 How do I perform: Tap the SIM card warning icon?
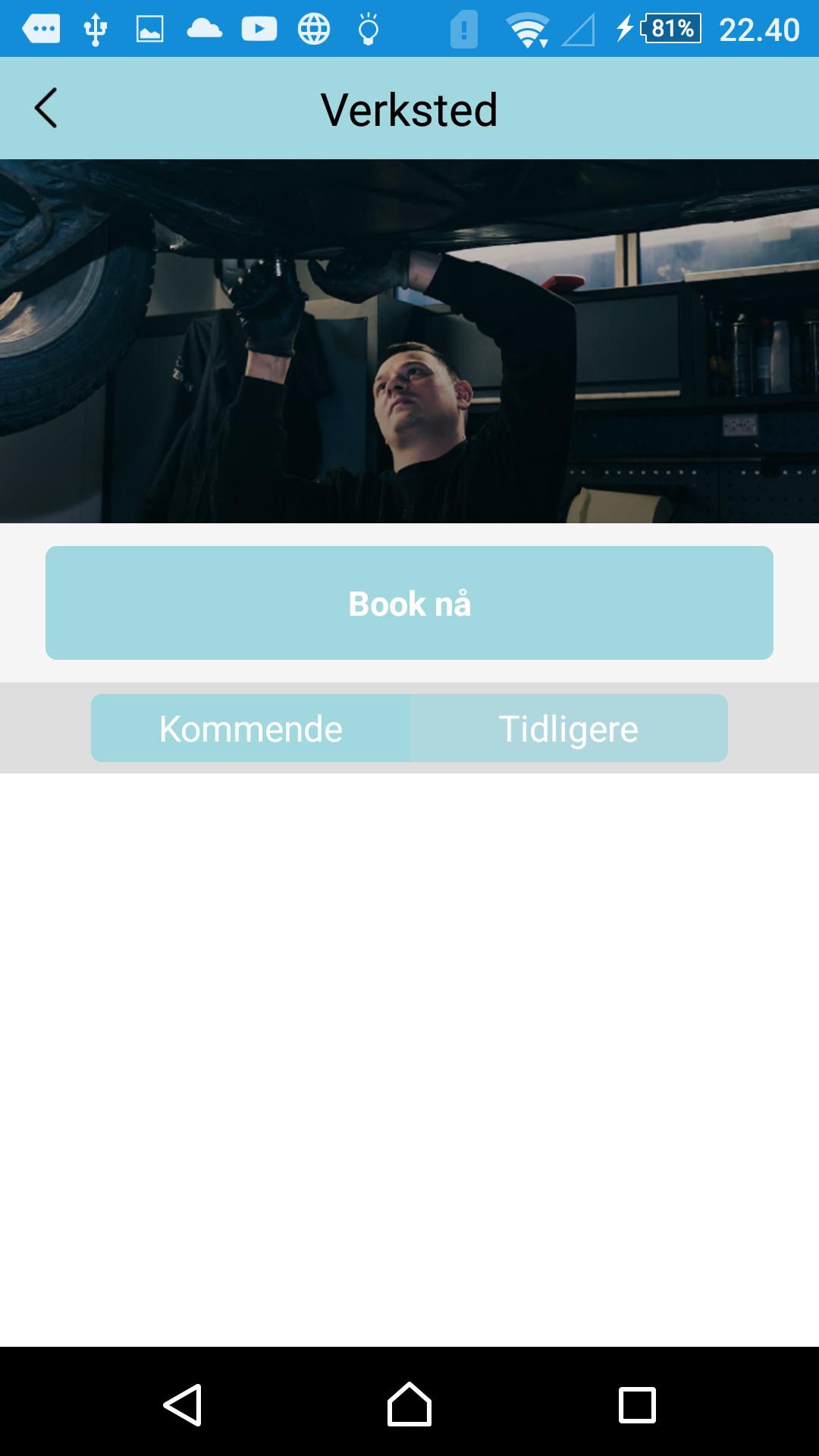tap(464, 29)
